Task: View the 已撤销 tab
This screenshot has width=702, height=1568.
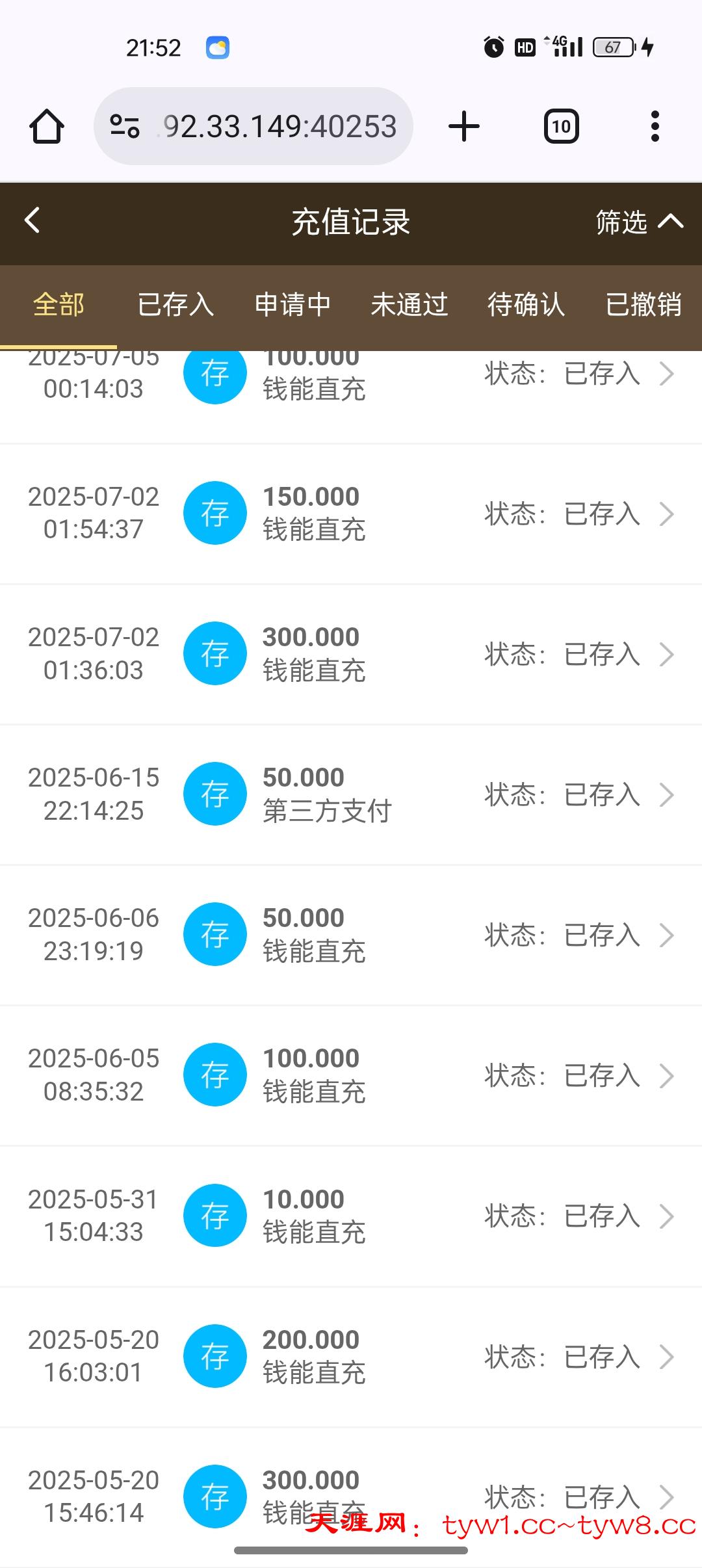Action: click(643, 304)
